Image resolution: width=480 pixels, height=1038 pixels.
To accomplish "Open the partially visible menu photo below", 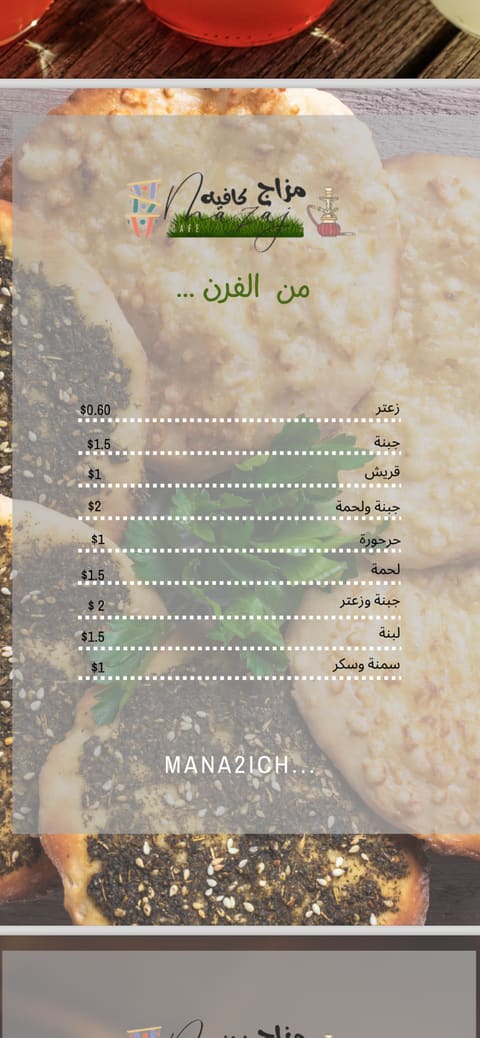I will coord(240,986).
